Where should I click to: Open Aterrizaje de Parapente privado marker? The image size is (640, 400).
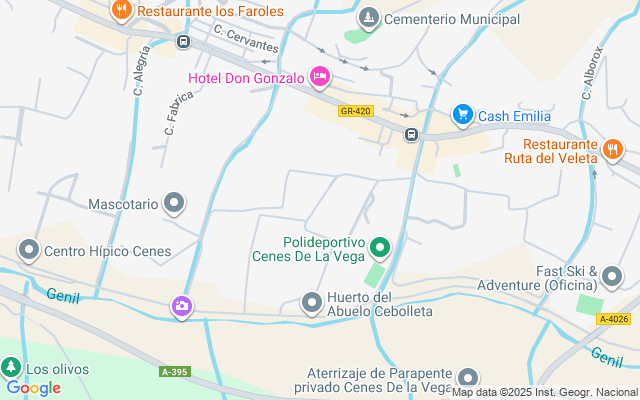[467, 378]
